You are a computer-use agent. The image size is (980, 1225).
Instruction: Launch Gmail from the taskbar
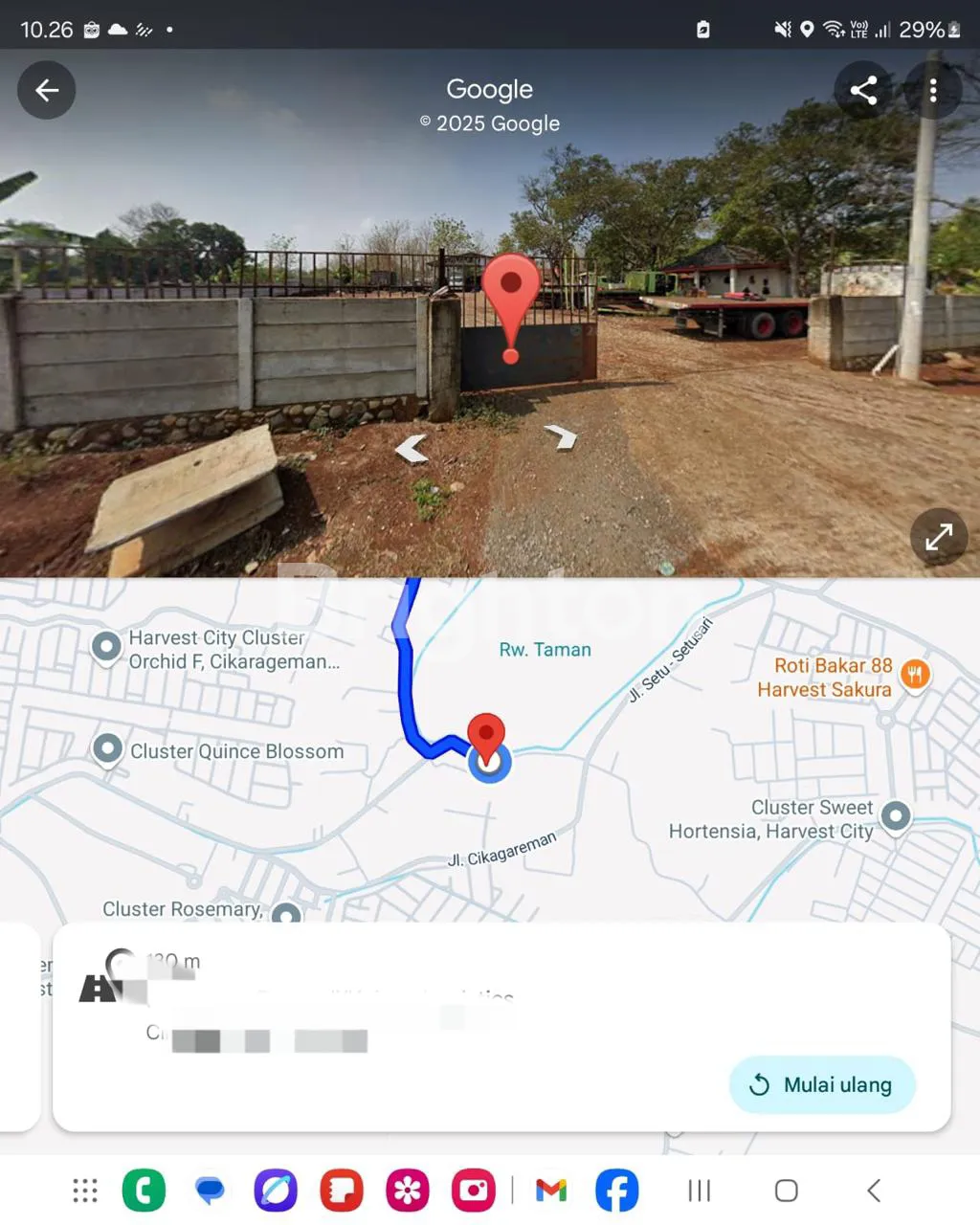(551, 1191)
